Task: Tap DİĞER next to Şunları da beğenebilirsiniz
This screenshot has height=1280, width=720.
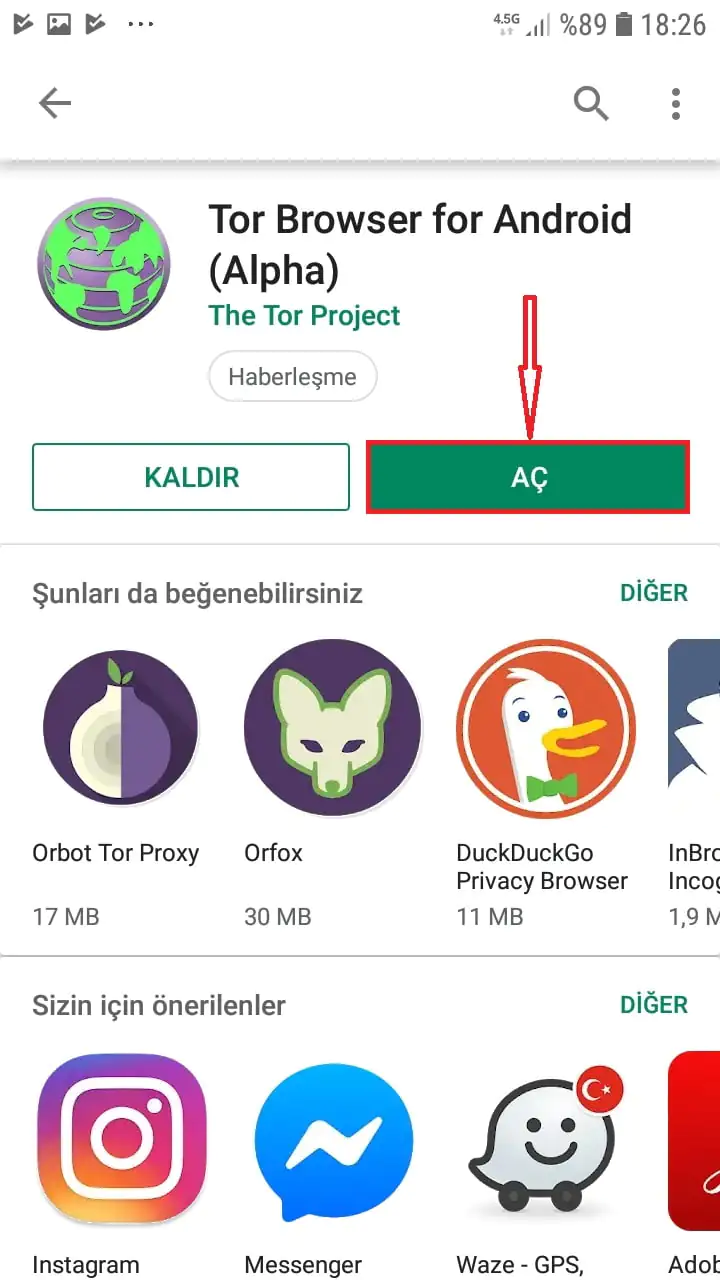Action: pyautogui.click(x=654, y=593)
